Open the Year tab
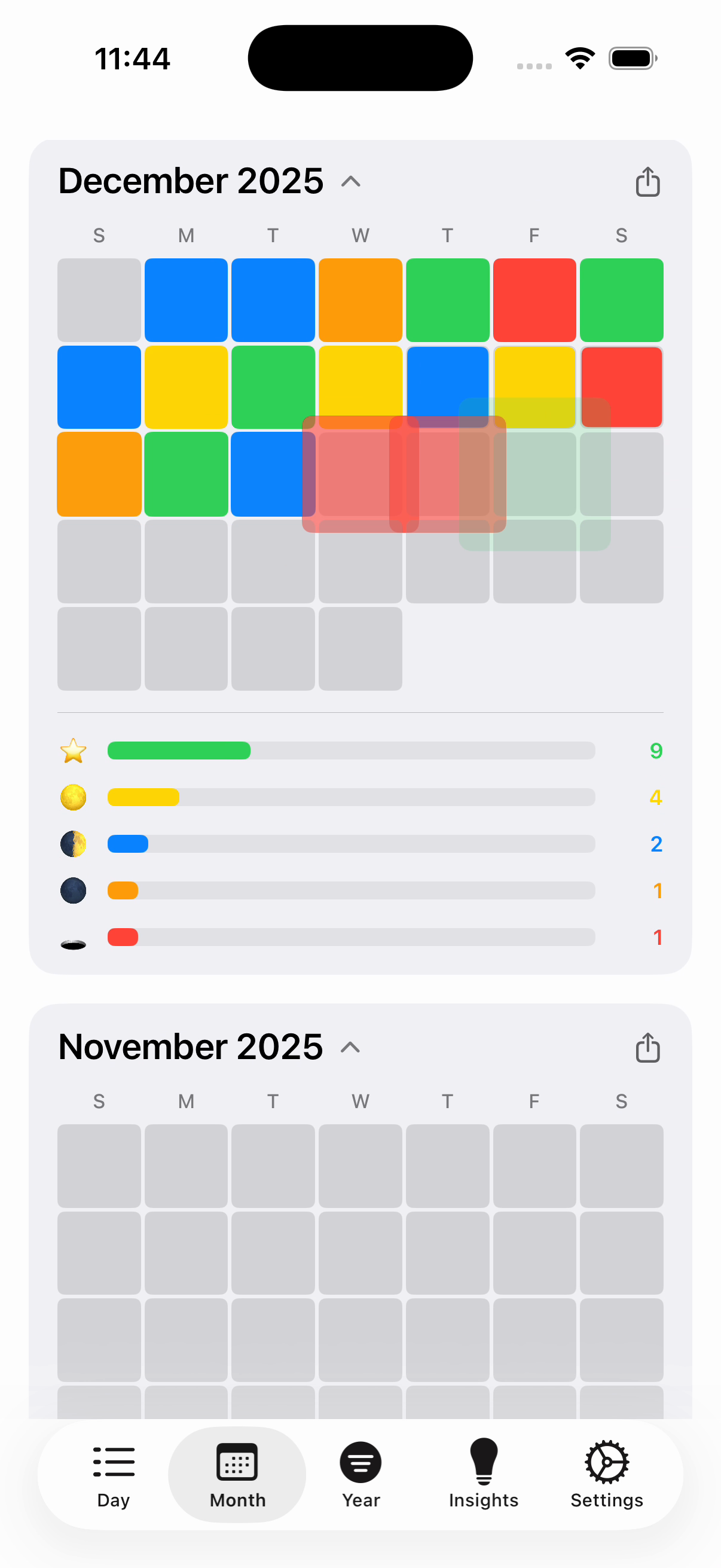Viewport: 721px width, 1568px height. point(361,1474)
